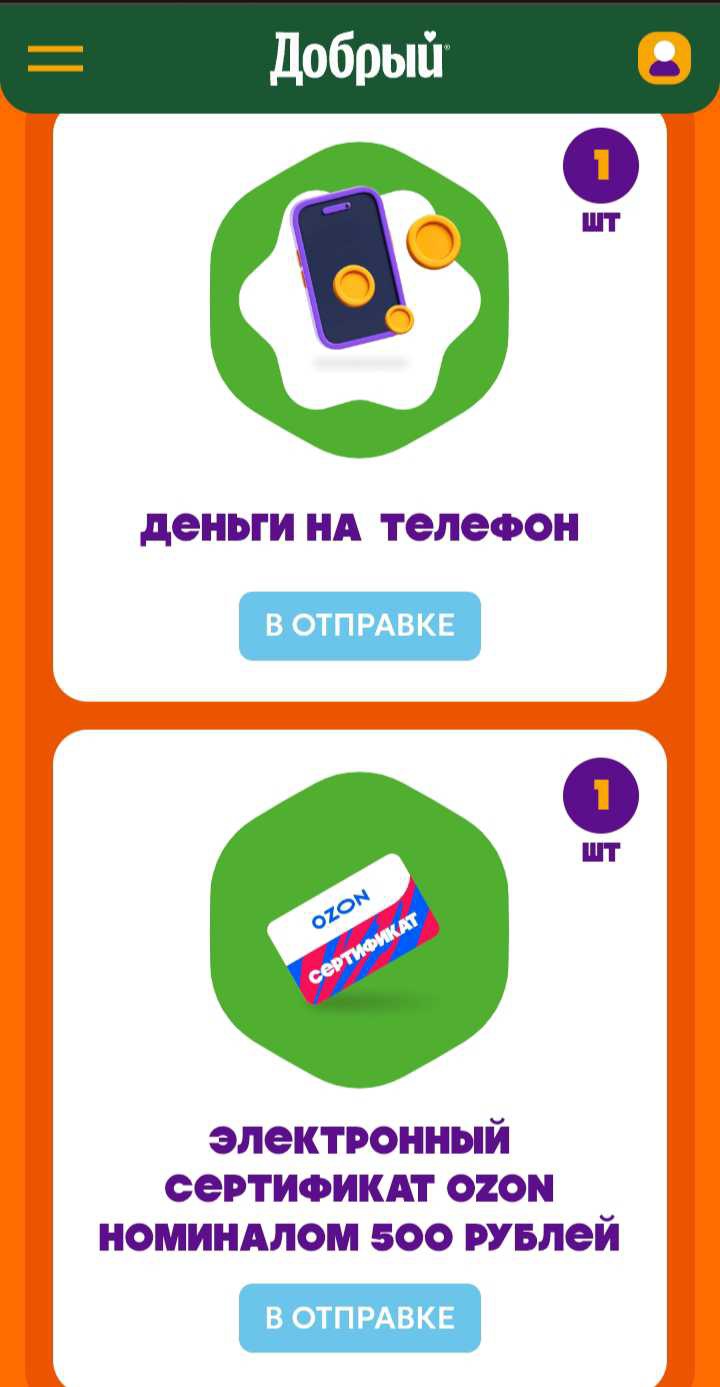Tap В ОТПРАВКЕ under Деньги на телефон
This screenshot has width=720, height=1387.
(360, 626)
